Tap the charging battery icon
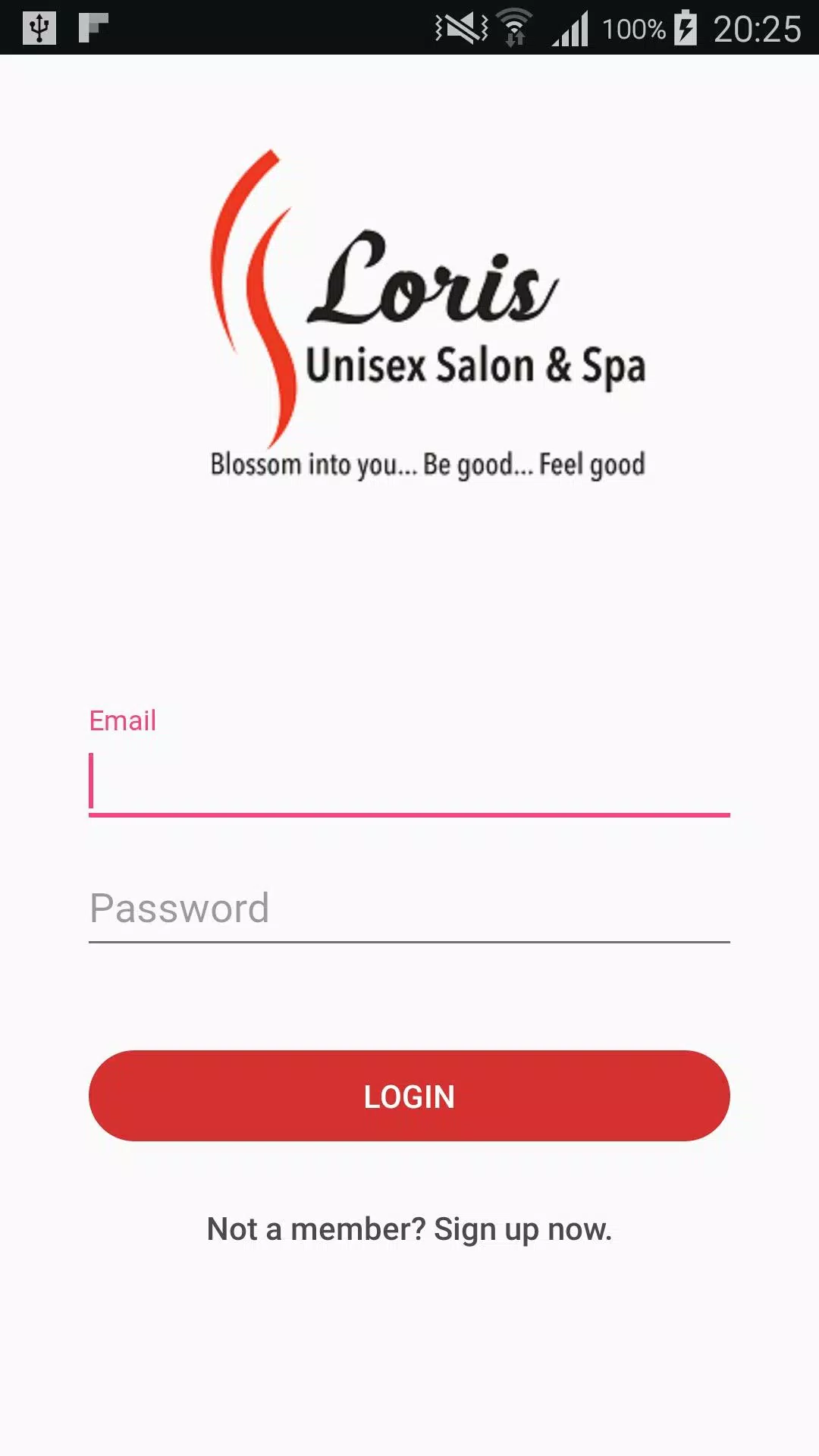Image resolution: width=819 pixels, height=1456 pixels. (686, 28)
